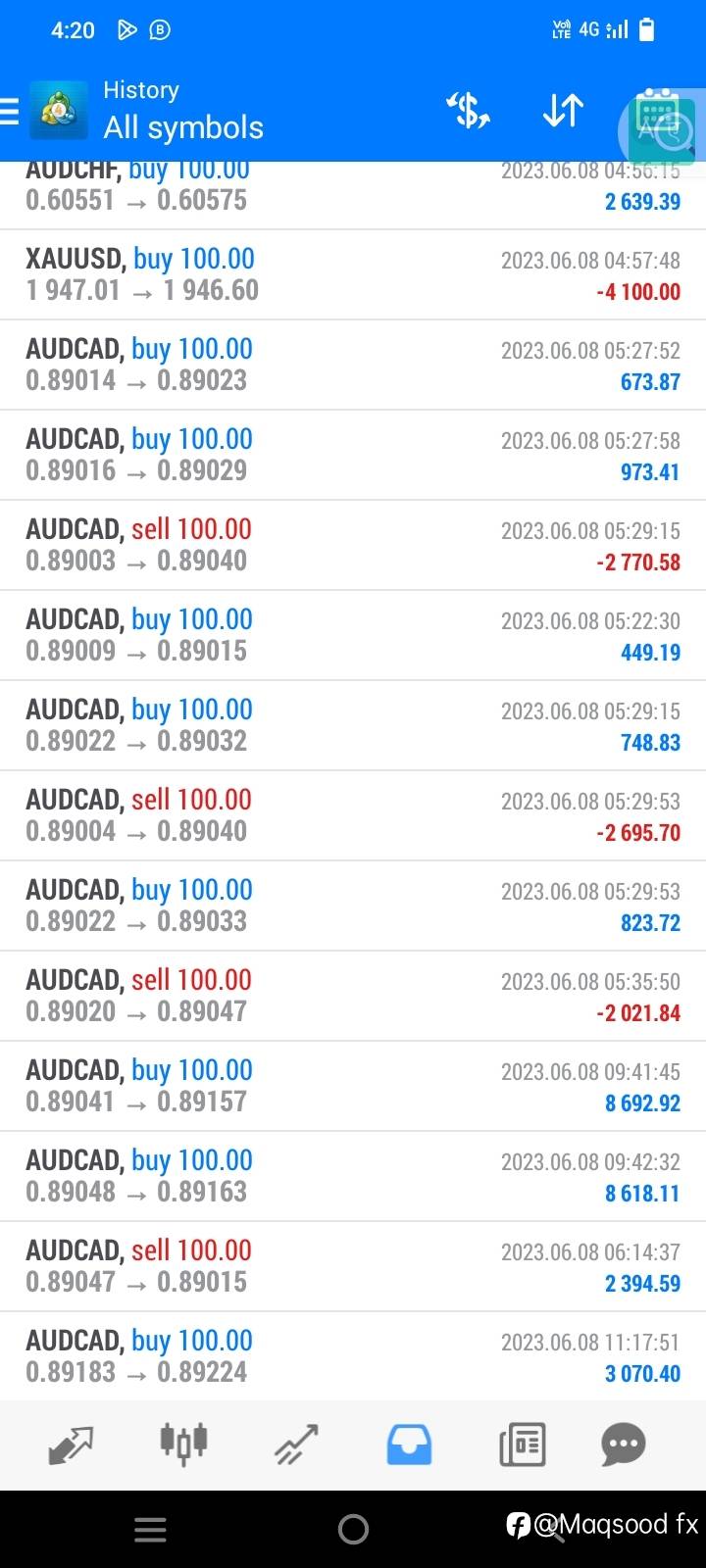
Task: Switch to the Trade tab
Action: (296, 1445)
